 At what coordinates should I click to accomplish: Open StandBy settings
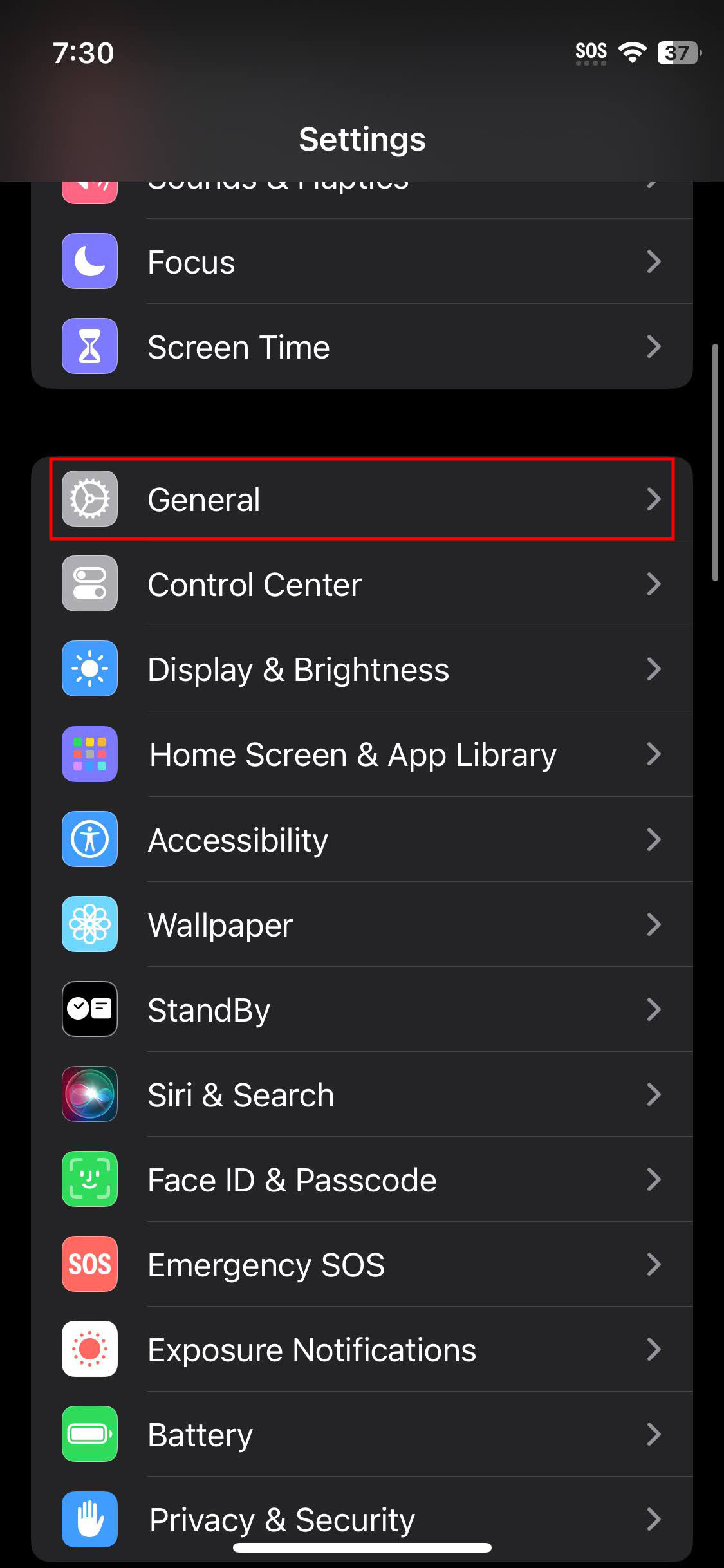tap(360, 1009)
